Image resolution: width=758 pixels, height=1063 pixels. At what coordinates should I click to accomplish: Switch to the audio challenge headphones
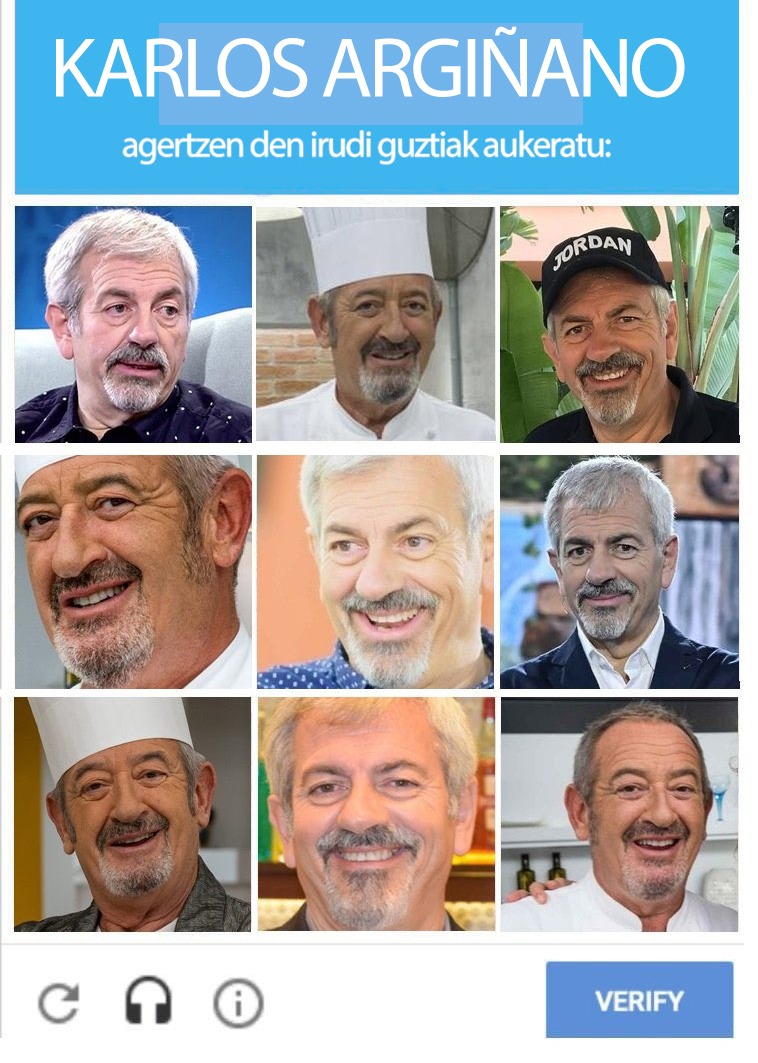148,1001
